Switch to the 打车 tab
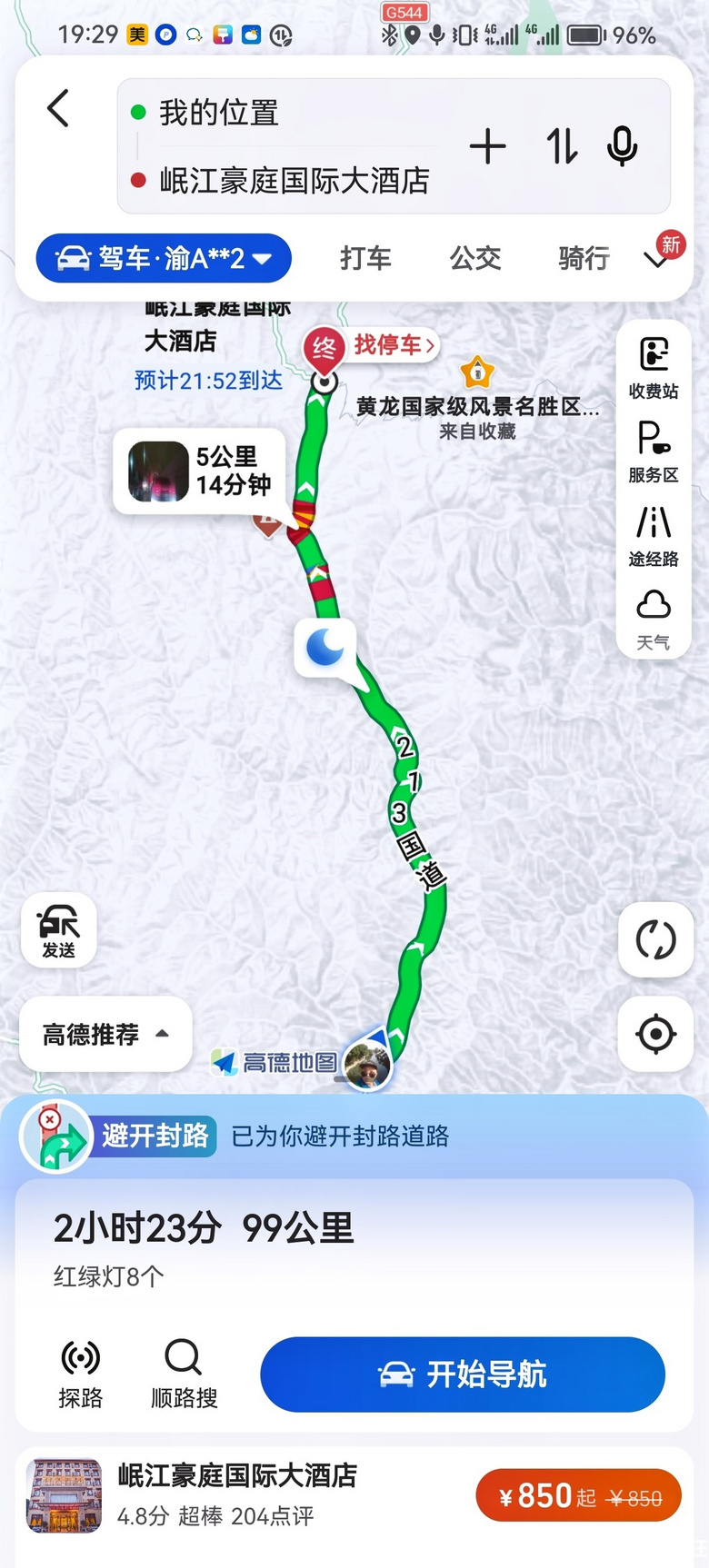 365,259
